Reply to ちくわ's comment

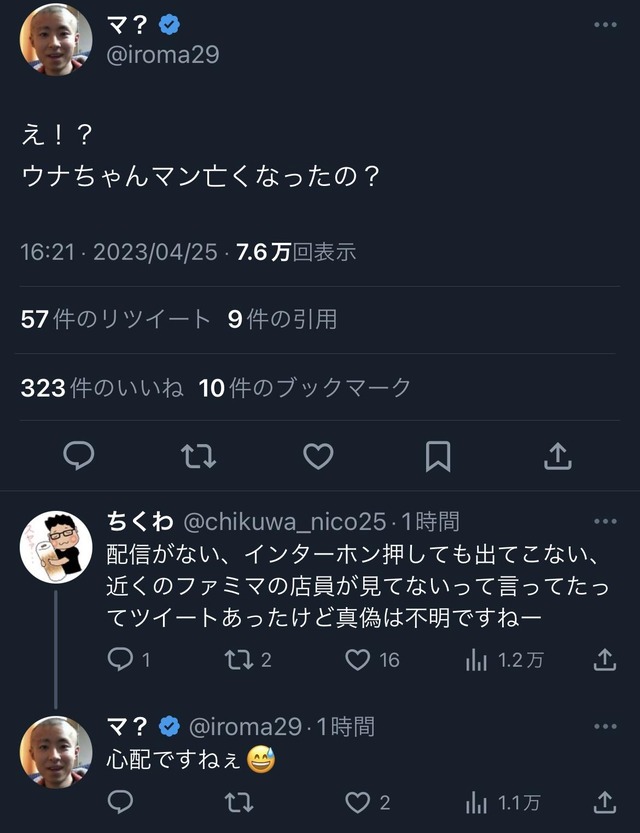click(120, 659)
